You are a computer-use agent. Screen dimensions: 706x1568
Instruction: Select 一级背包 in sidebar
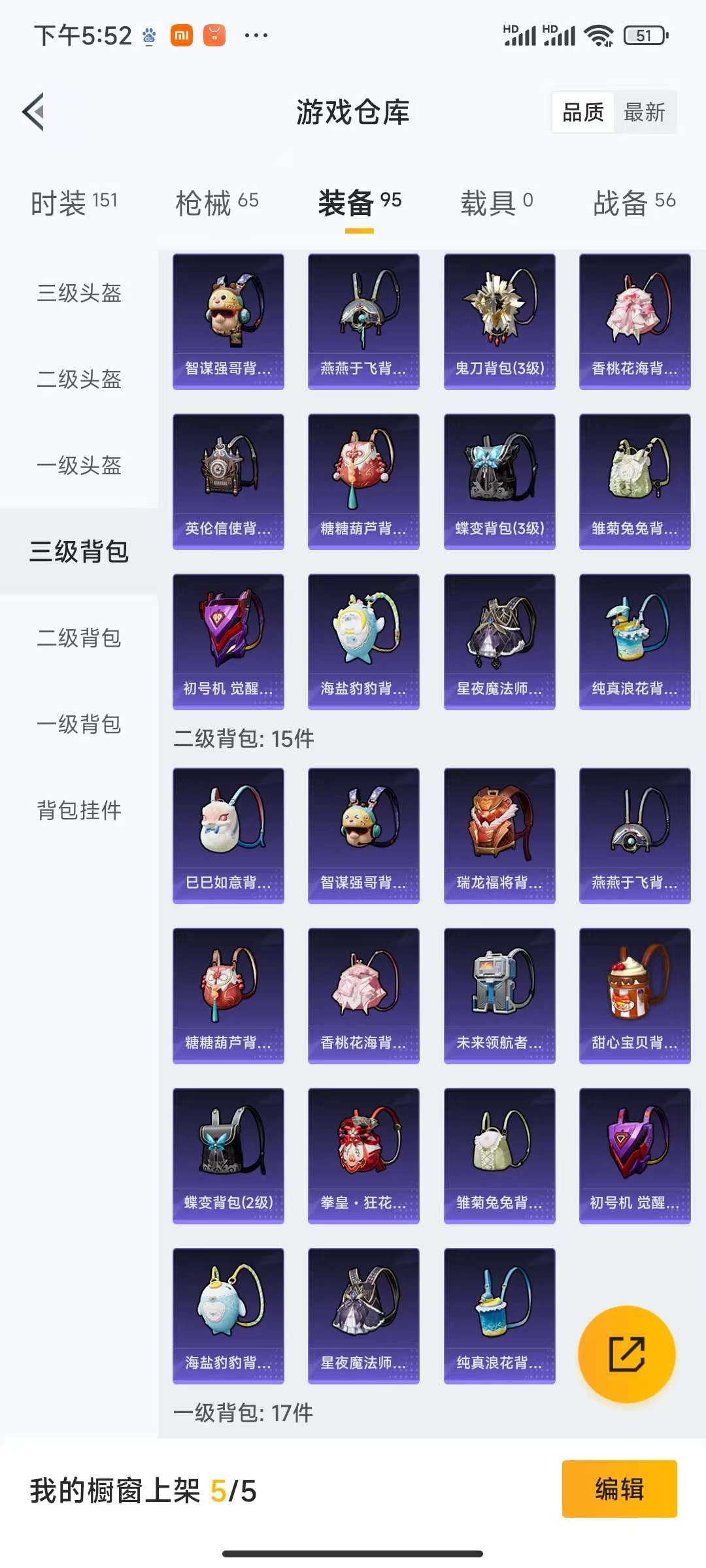coord(79,724)
